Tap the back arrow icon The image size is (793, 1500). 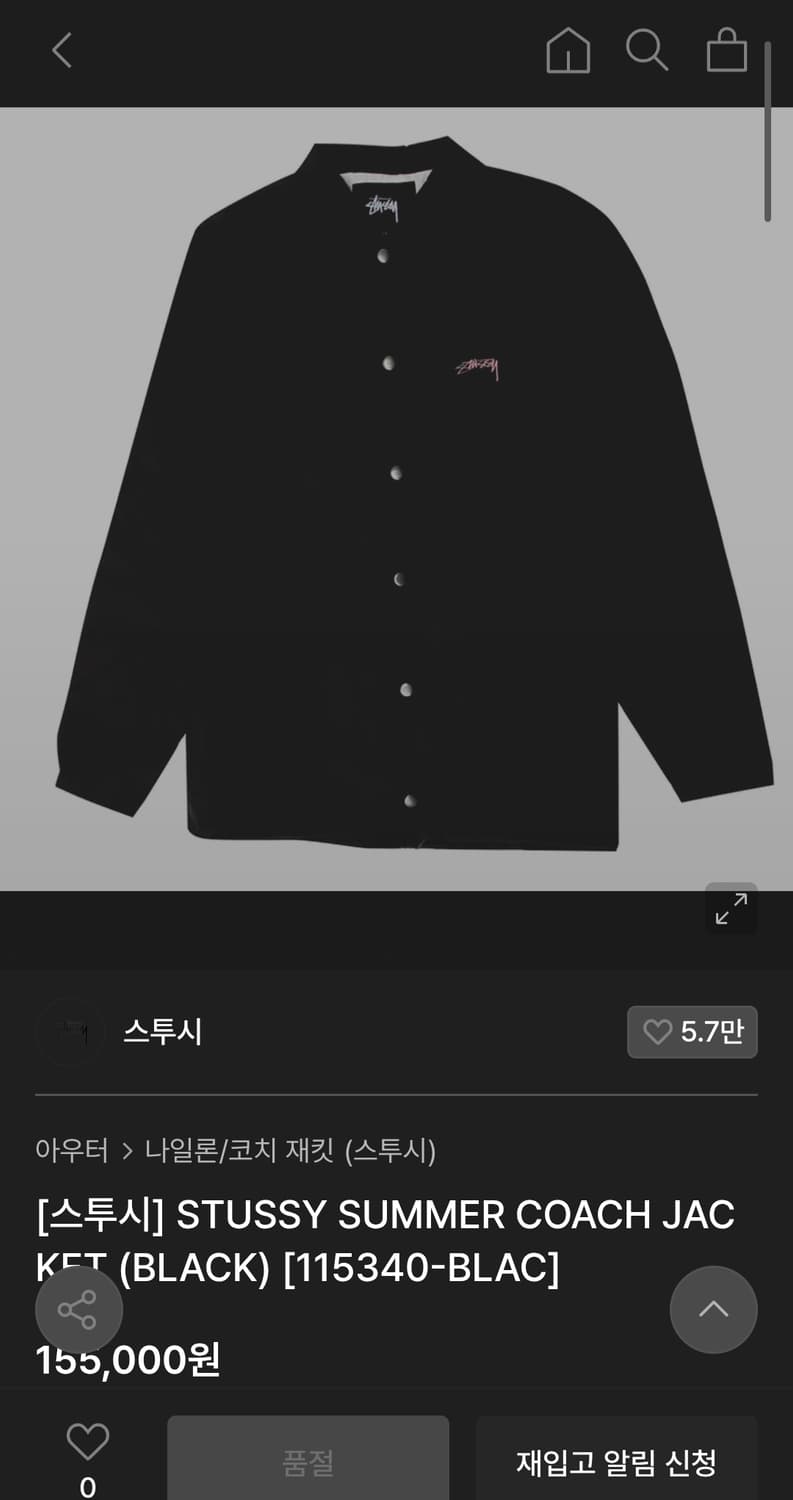tap(62, 51)
